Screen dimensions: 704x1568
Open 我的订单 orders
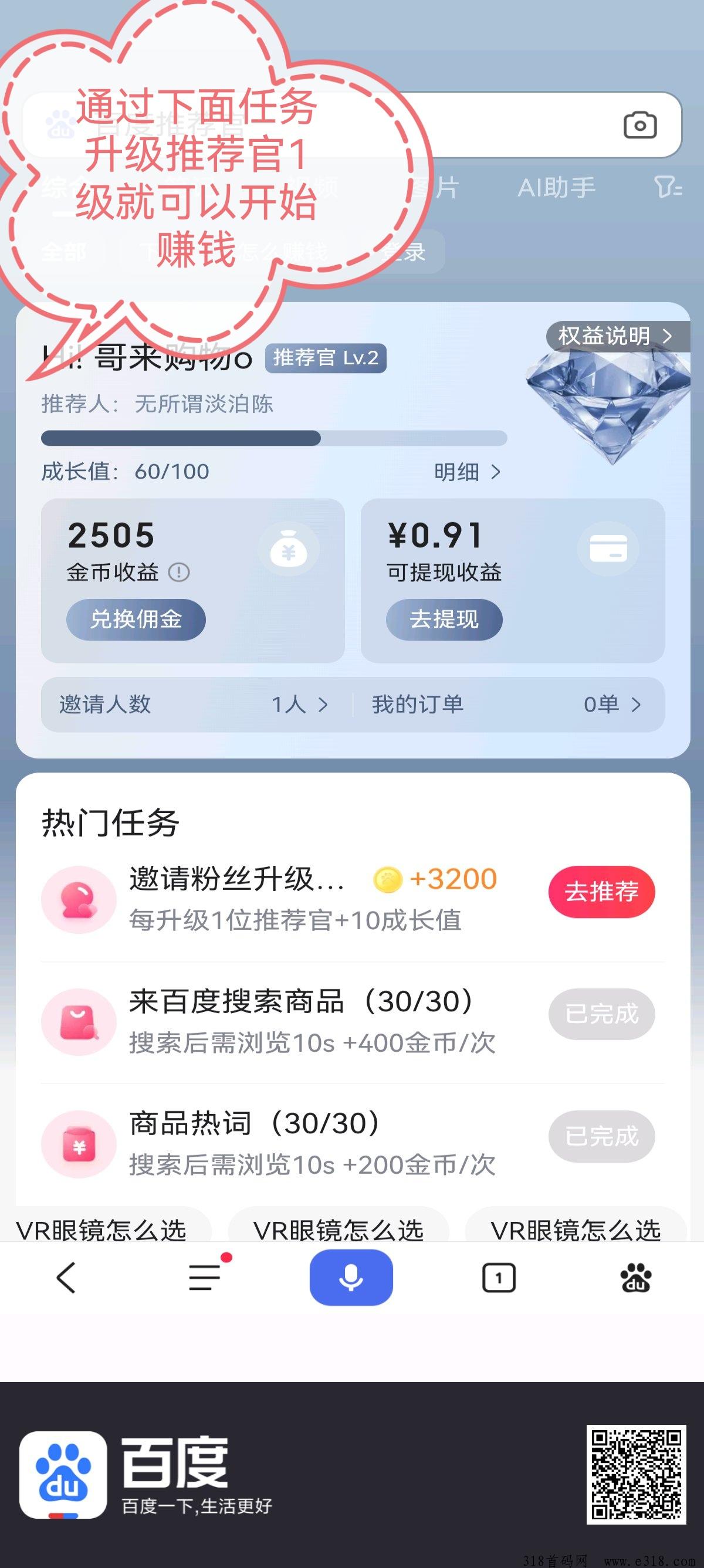pyautogui.click(x=507, y=705)
